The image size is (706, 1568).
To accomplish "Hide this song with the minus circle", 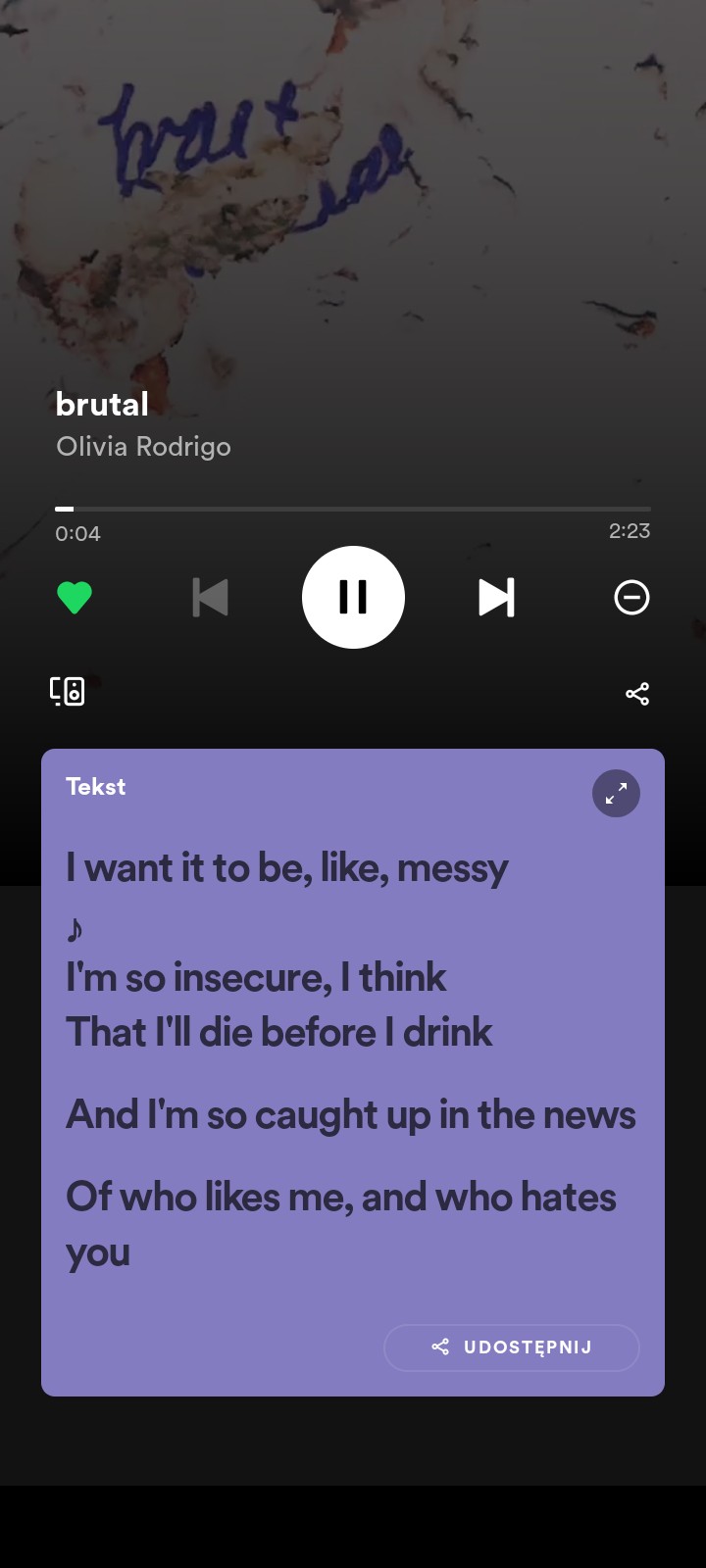I will (x=631, y=597).
